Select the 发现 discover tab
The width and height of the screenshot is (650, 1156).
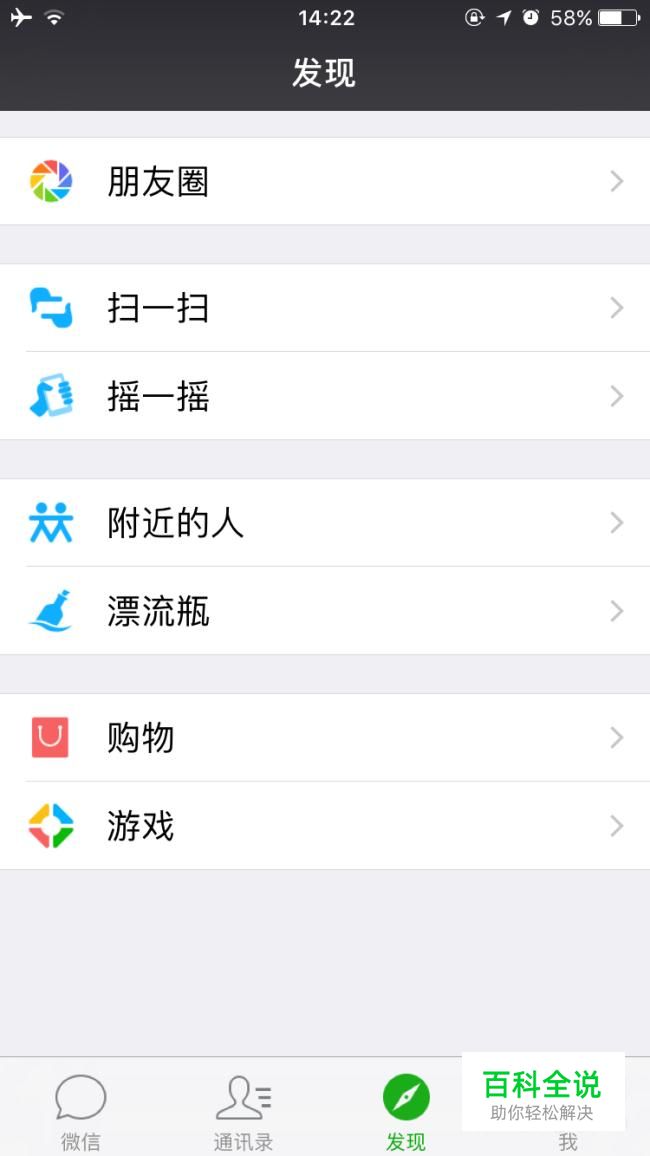pos(406,1110)
